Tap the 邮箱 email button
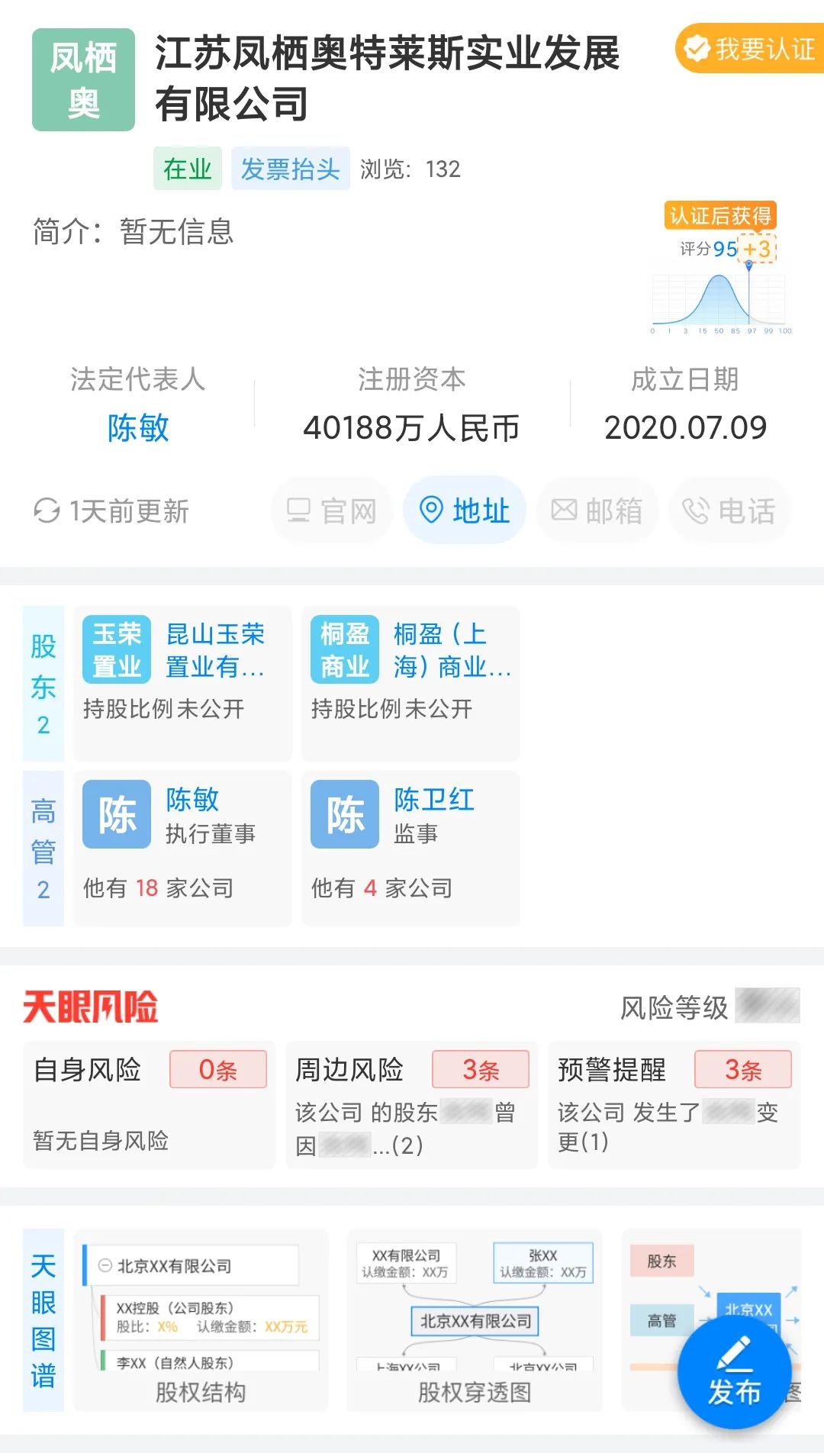Image resolution: width=824 pixels, height=1456 pixels. pyautogui.click(x=597, y=511)
